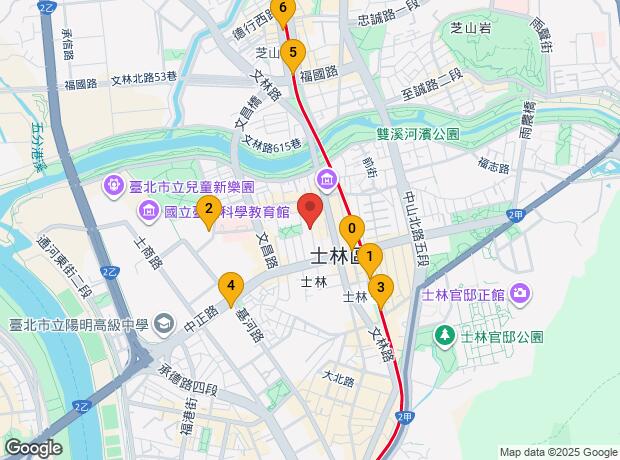620x460 pixels.
Task: Open the yellow marker numbered 2
Action: tap(207, 209)
